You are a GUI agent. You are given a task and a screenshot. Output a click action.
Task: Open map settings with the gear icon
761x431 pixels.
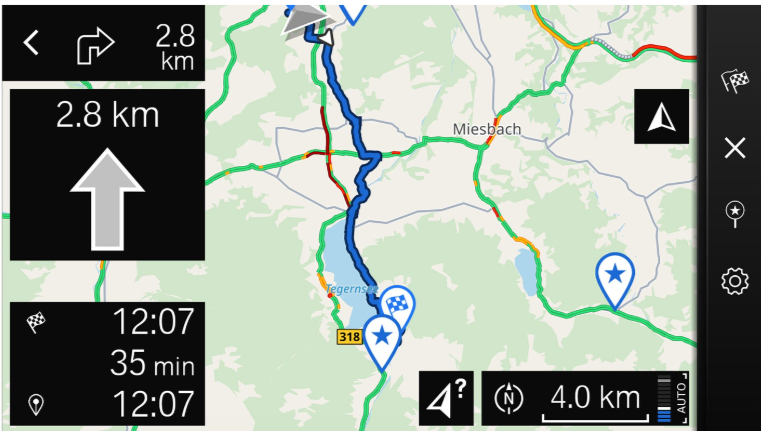point(735,281)
